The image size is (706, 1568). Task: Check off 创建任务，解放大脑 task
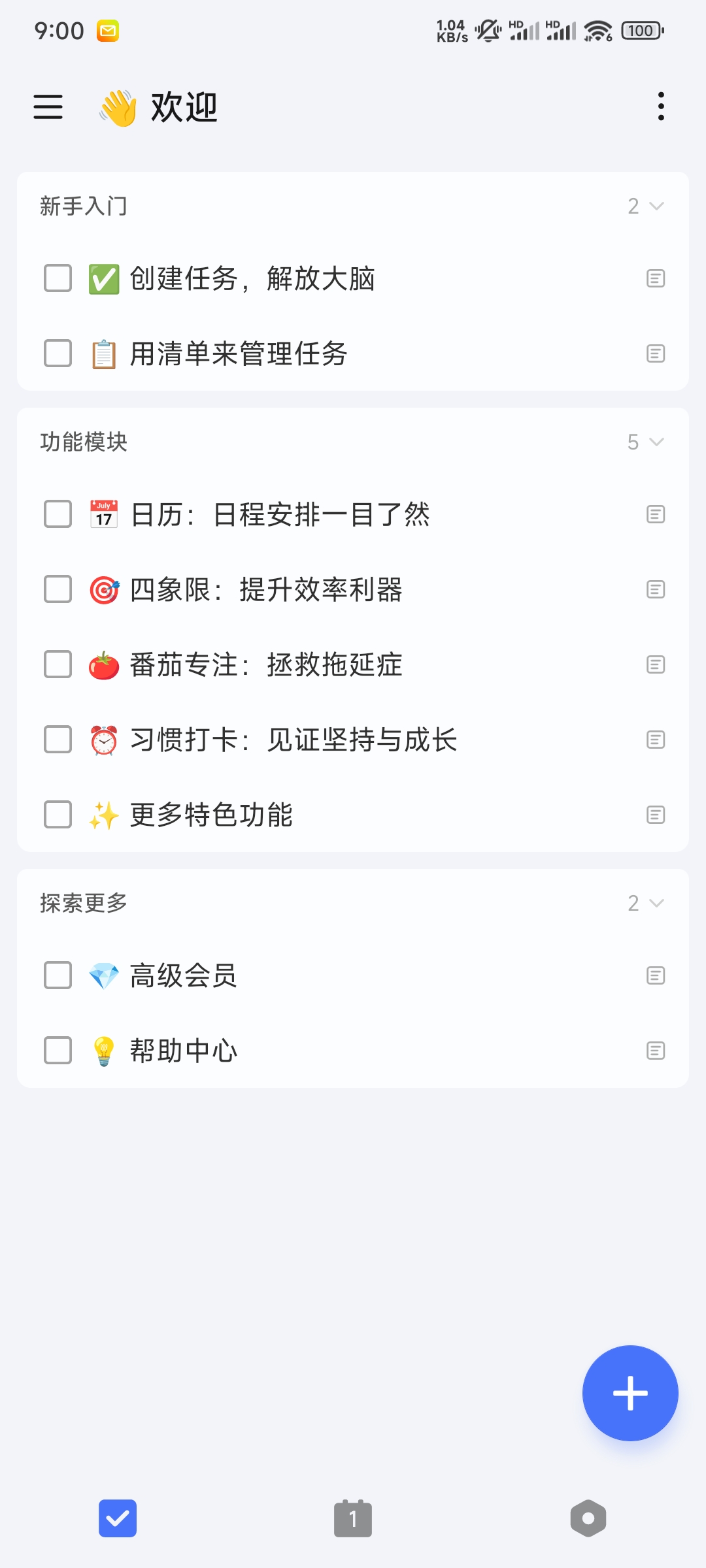(x=58, y=278)
